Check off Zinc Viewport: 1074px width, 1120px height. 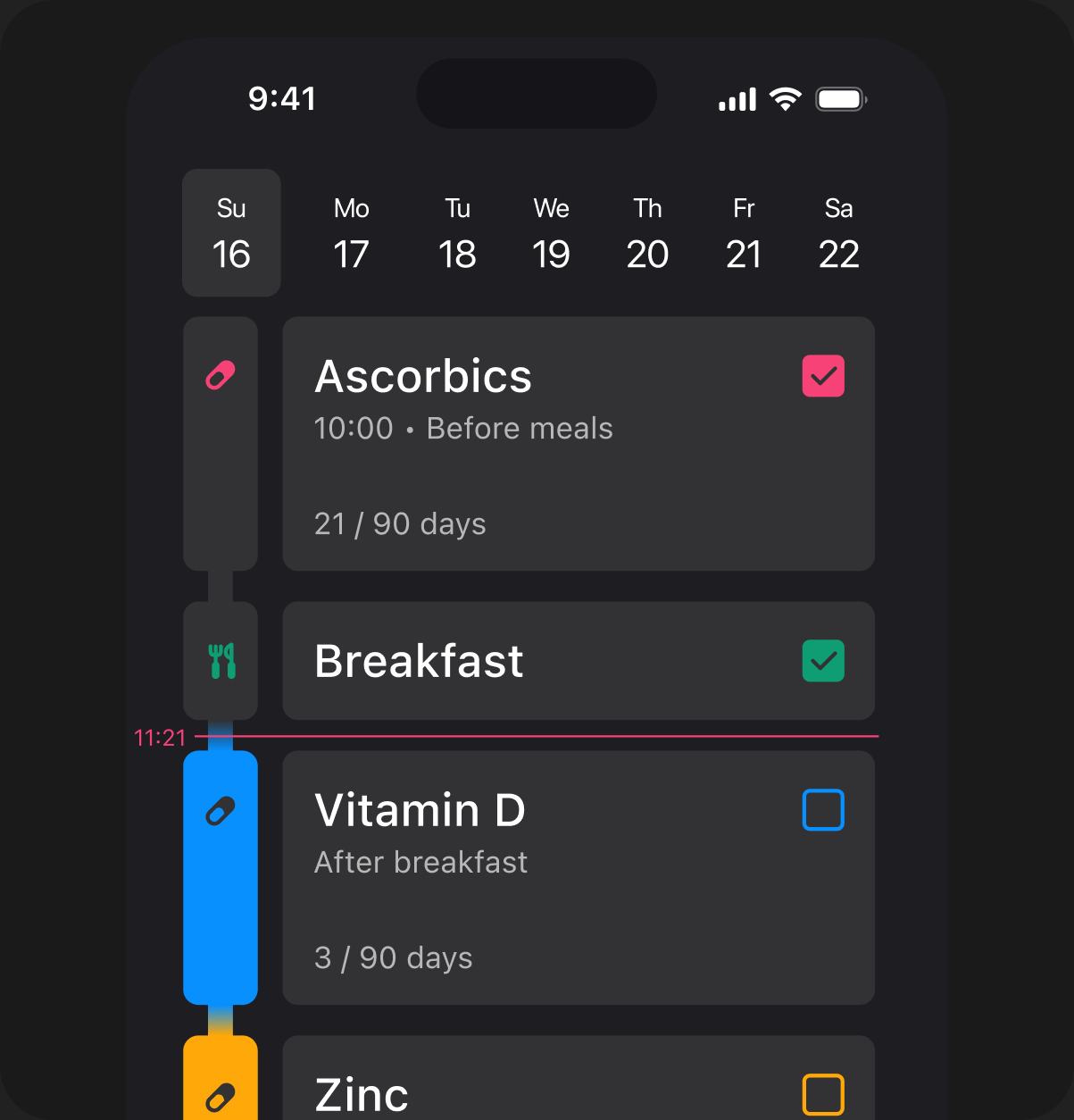823,1094
